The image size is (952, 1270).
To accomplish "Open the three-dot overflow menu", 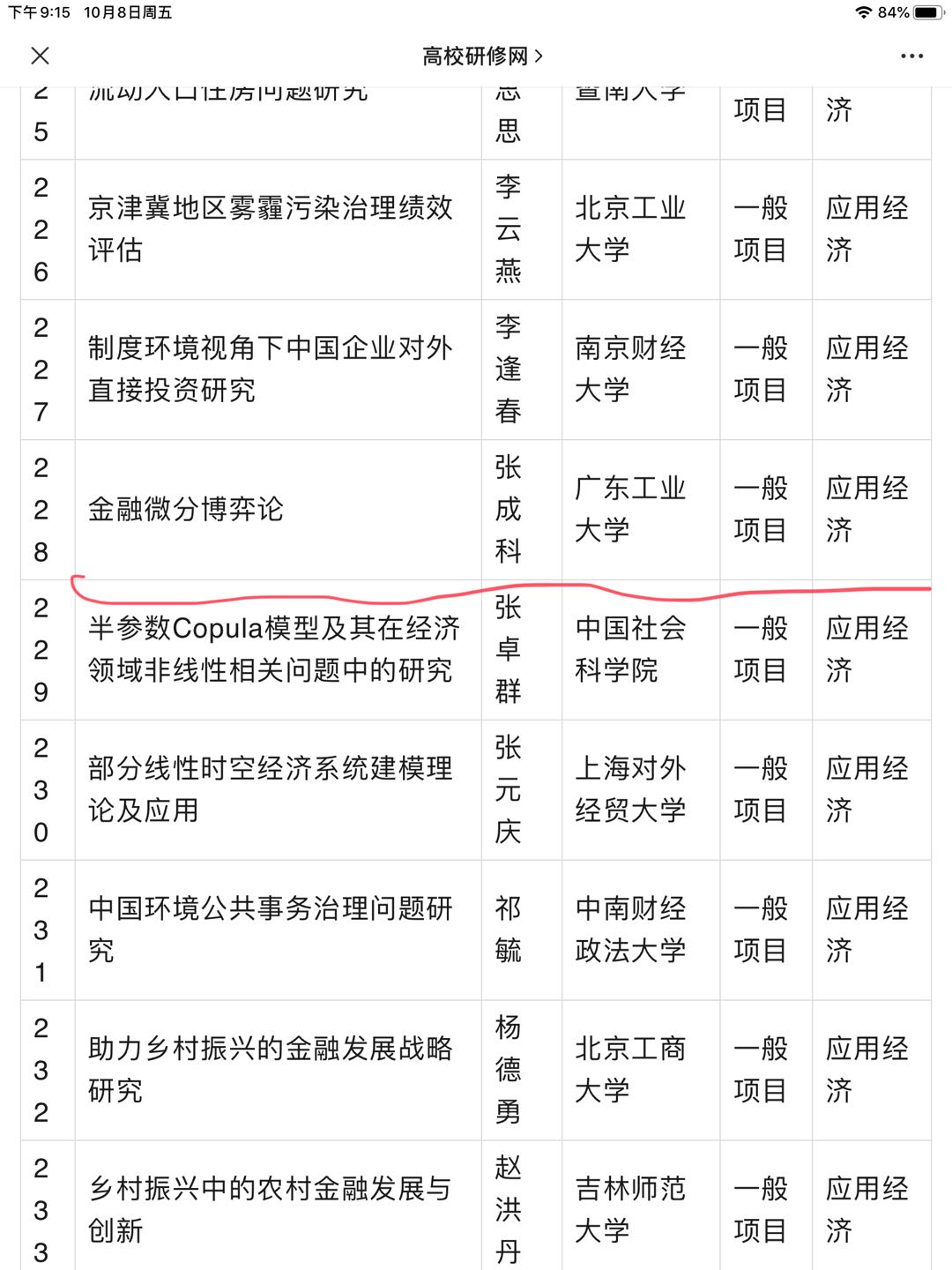I will [x=911, y=56].
